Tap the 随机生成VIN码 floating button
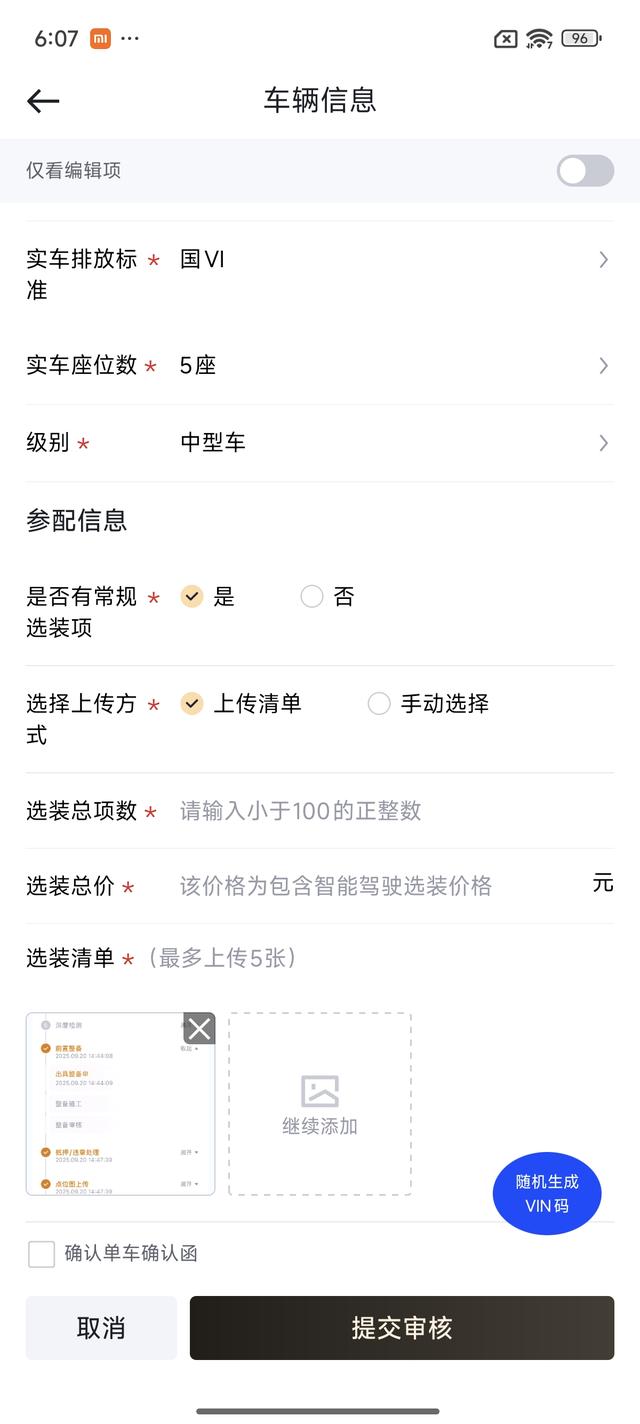Image resolution: width=640 pixels, height=1424 pixels. click(547, 1194)
